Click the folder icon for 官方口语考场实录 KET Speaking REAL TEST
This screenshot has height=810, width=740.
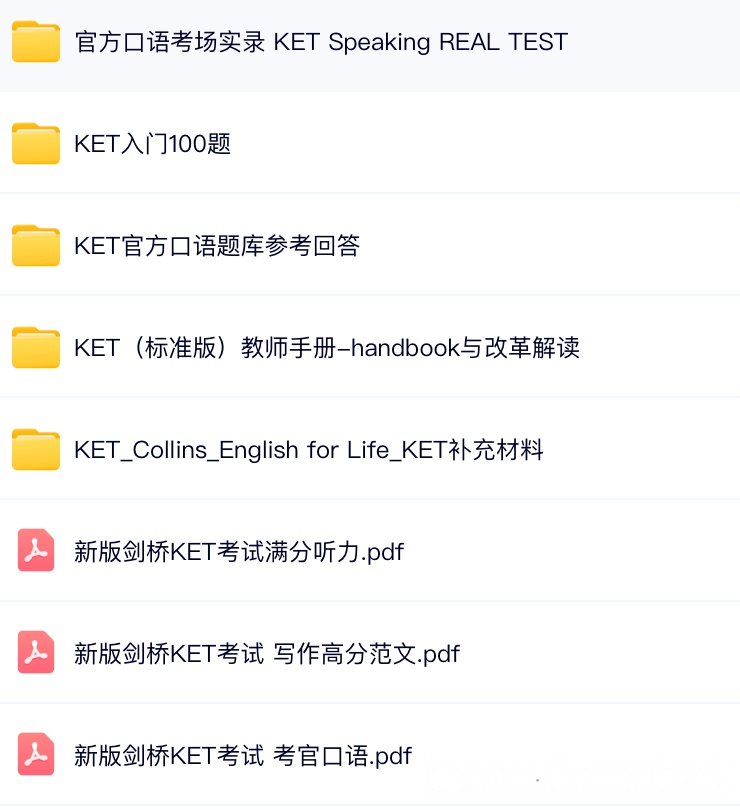pos(36,42)
